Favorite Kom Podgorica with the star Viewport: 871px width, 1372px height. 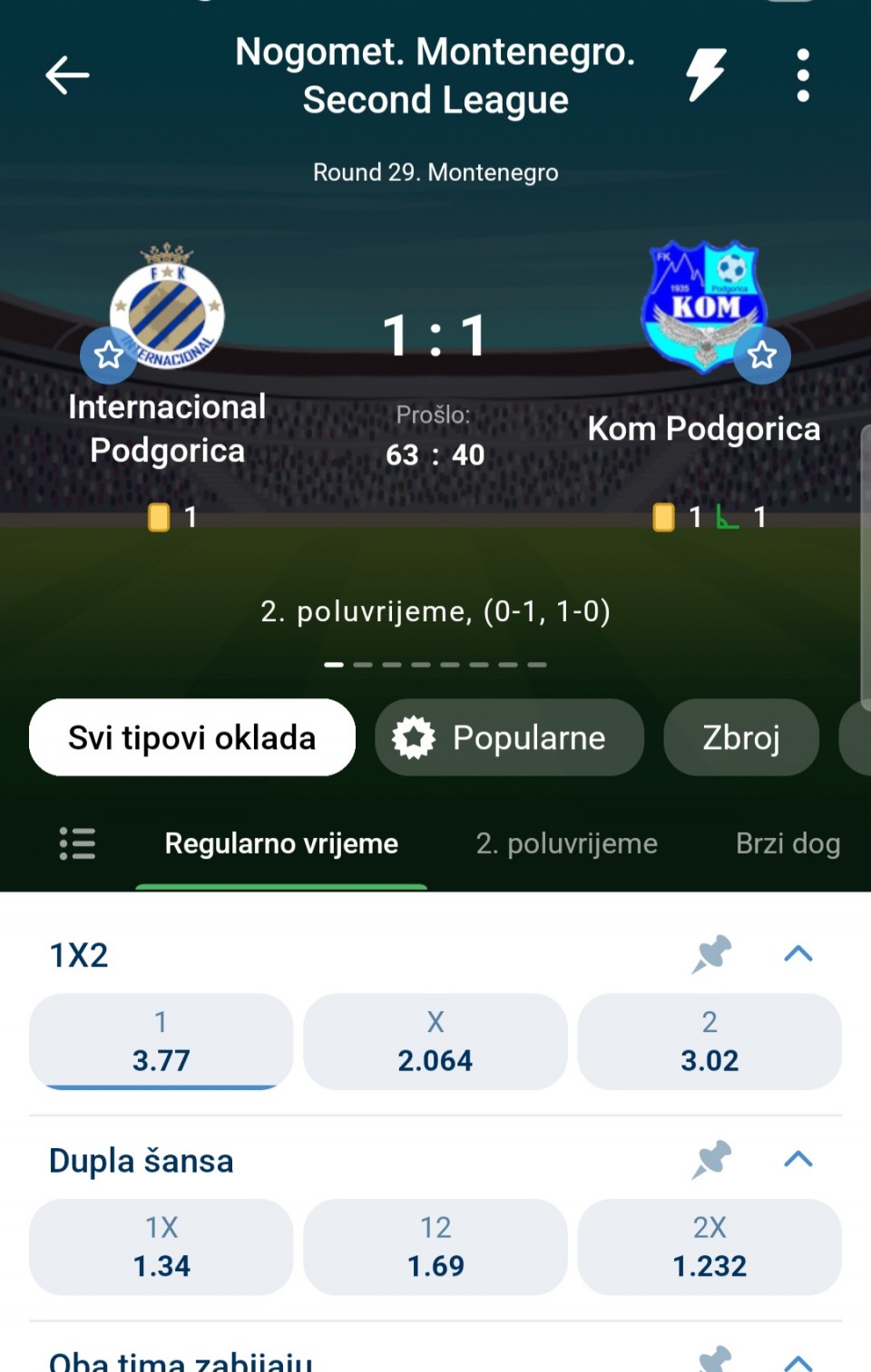pos(762,355)
